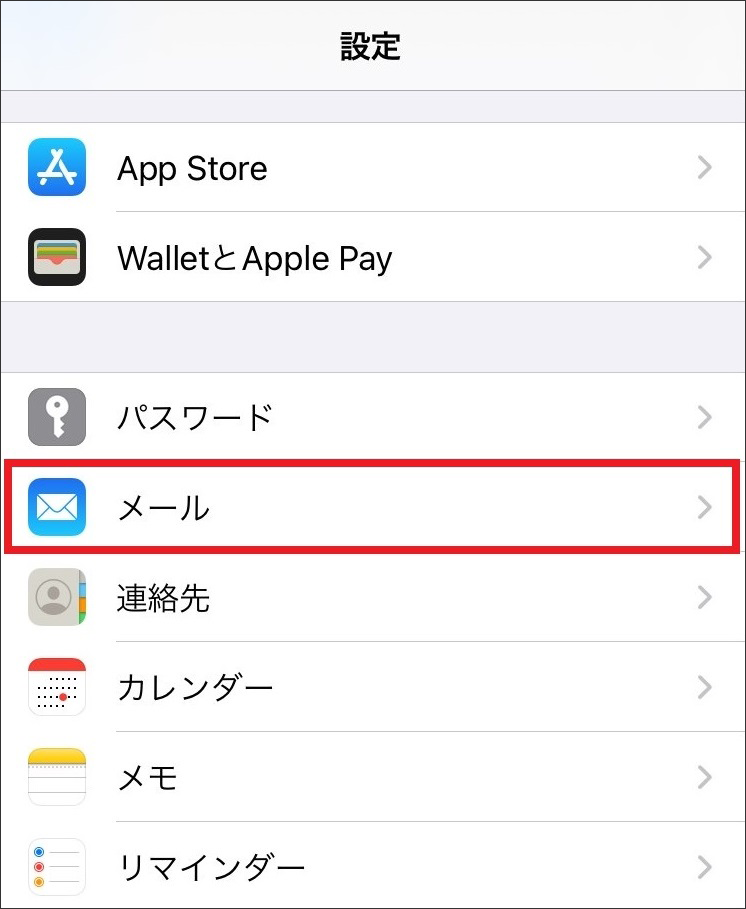Viewport: 746px width, 909px height.
Task: Open the カレンダー settings row
Action: 372,687
